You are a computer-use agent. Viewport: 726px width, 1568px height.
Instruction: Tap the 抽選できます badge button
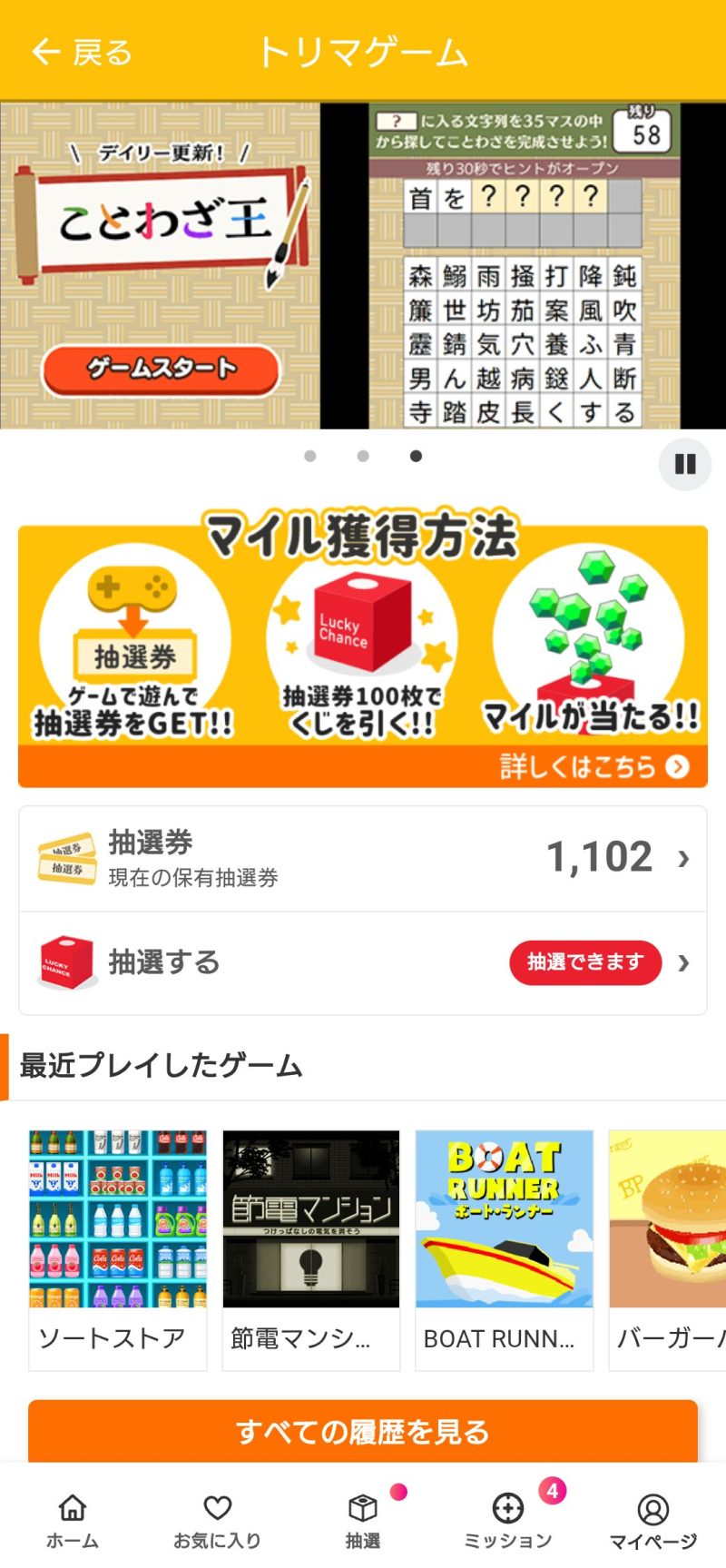(x=585, y=962)
